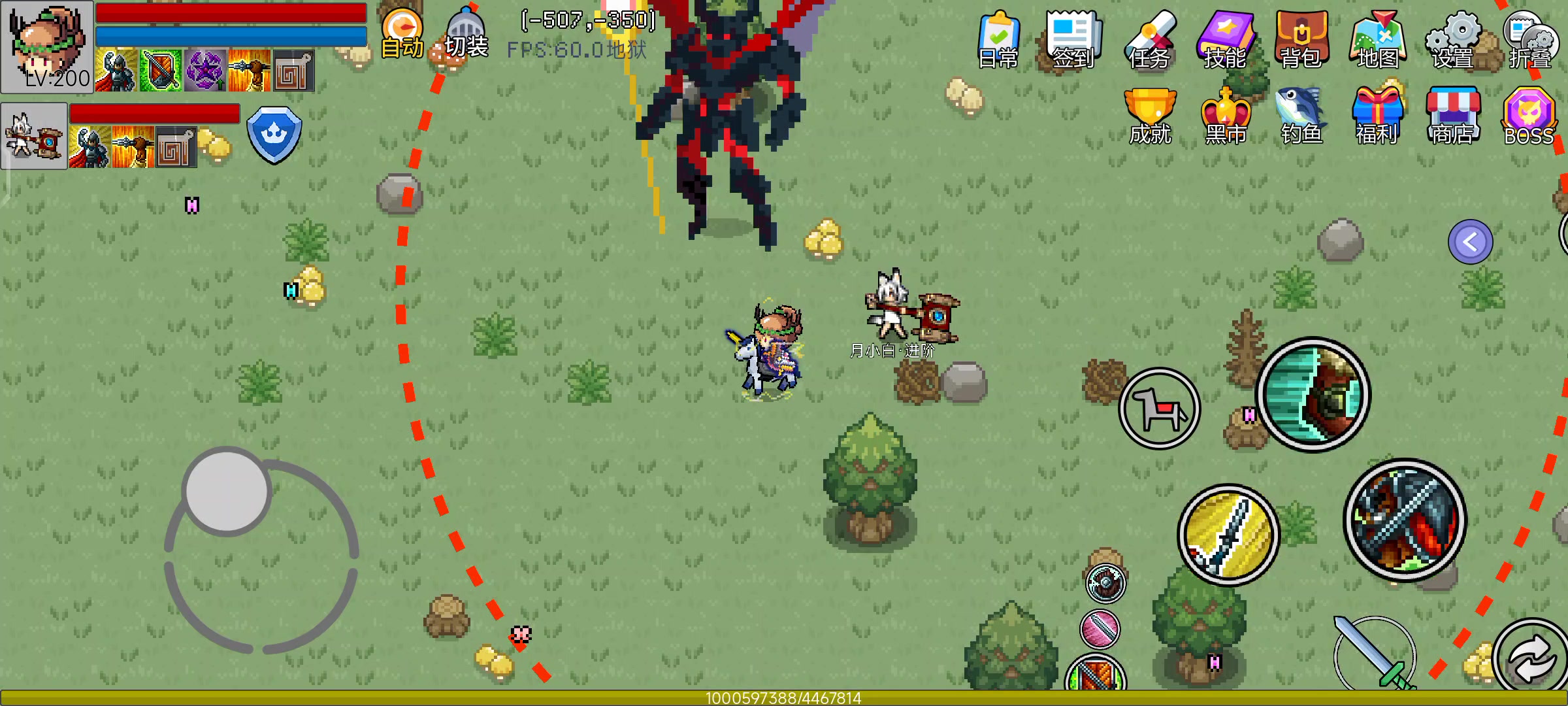Open the 背包 backpack inventory
1568x706 pixels.
[x=1301, y=41]
